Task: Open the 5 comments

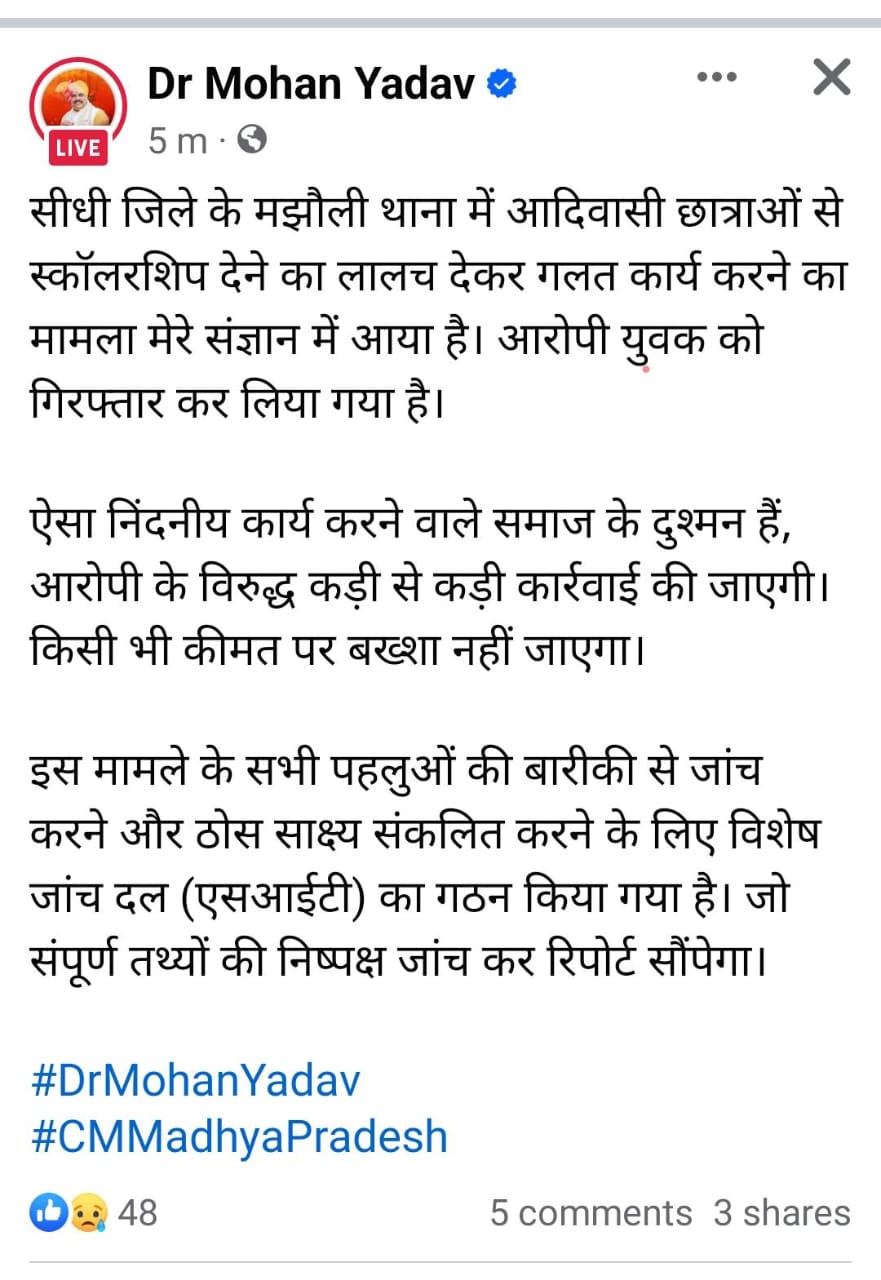Action: click(590, 1213)
